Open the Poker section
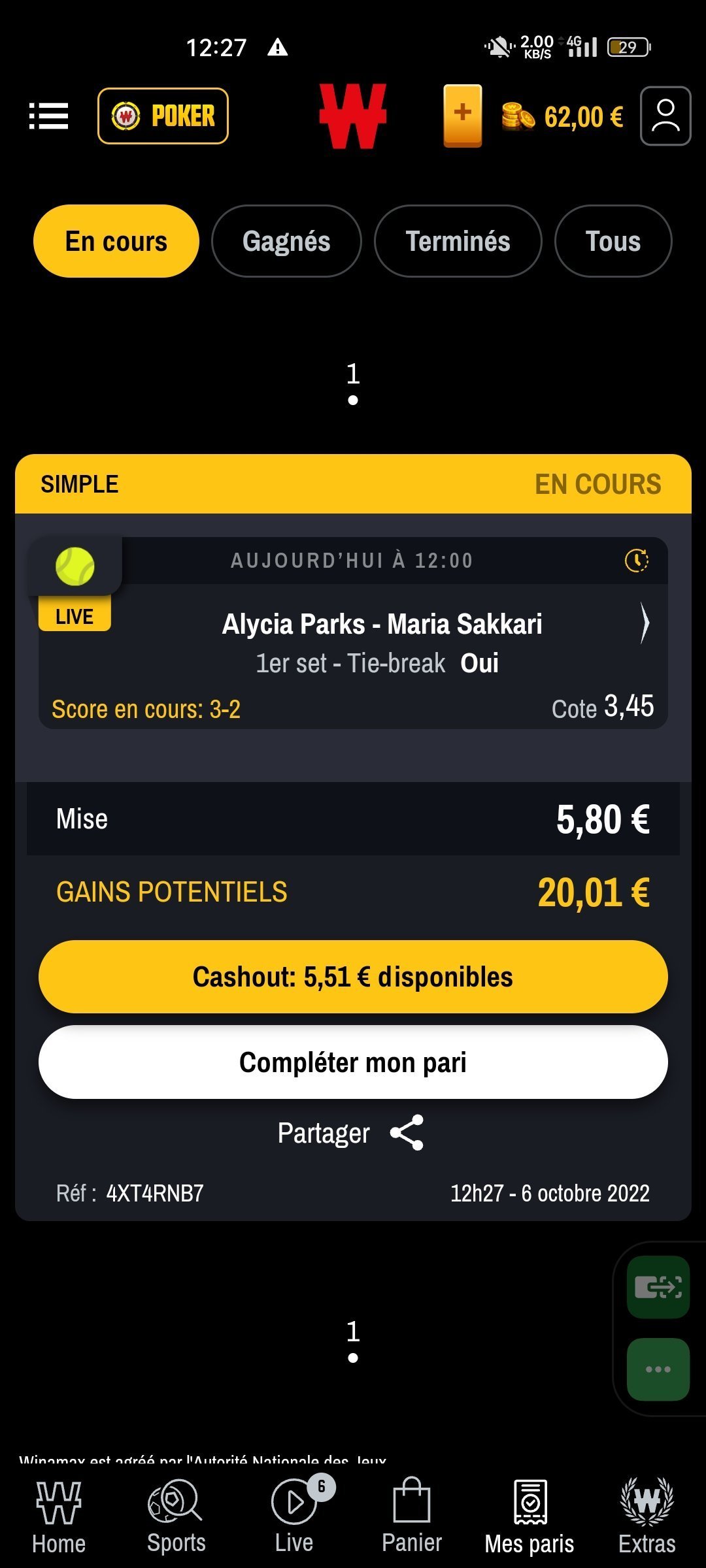The height and width of the screenshot is (1568, 706). pos(163,116)
